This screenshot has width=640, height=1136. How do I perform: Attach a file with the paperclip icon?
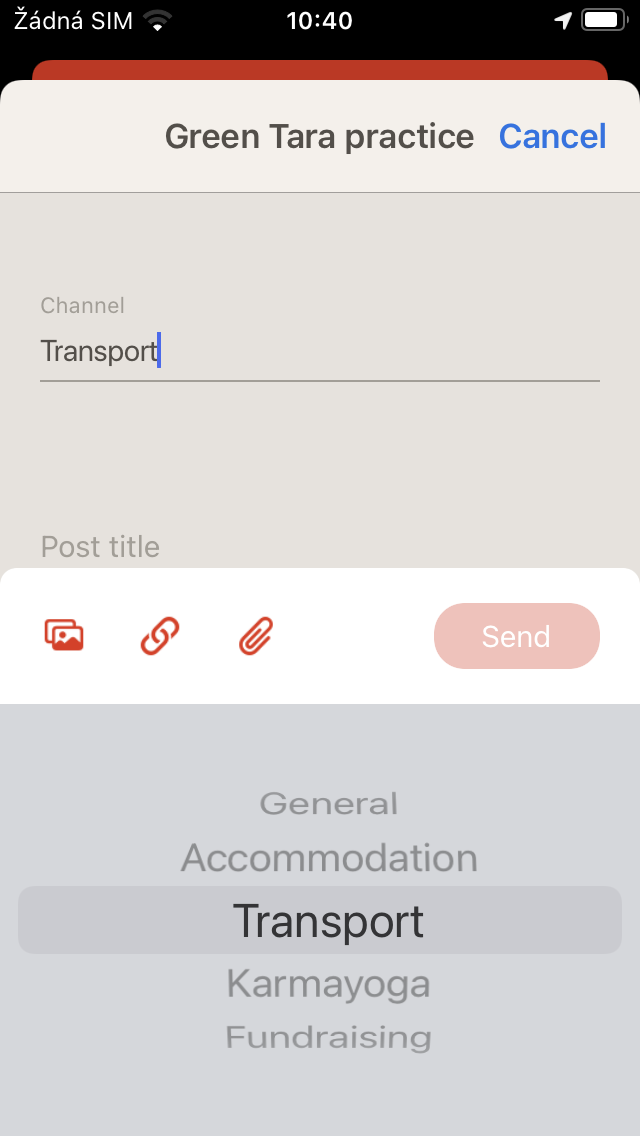tap(256, 636)
